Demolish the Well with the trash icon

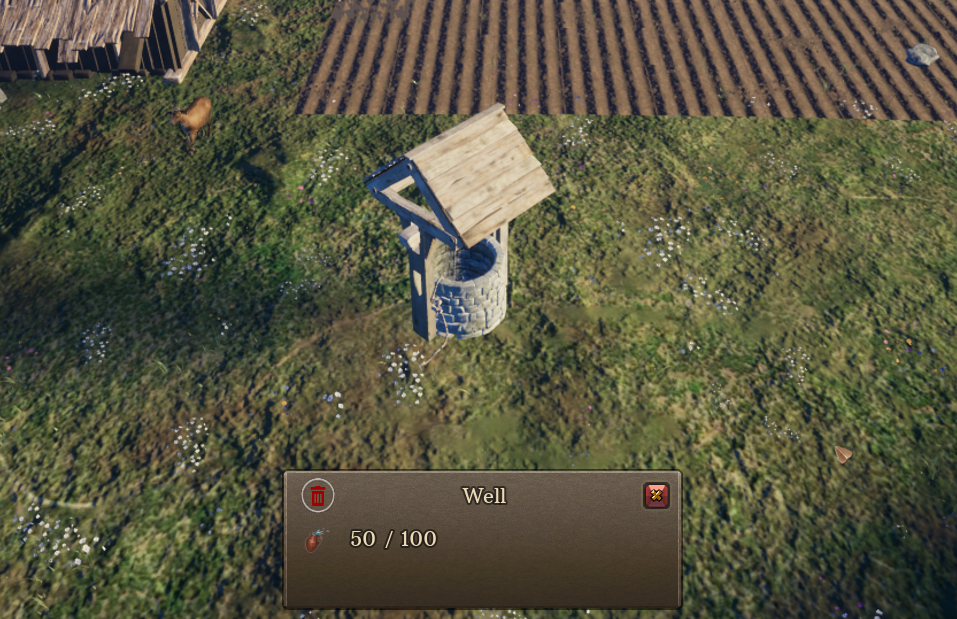click(x=318, y=496)
